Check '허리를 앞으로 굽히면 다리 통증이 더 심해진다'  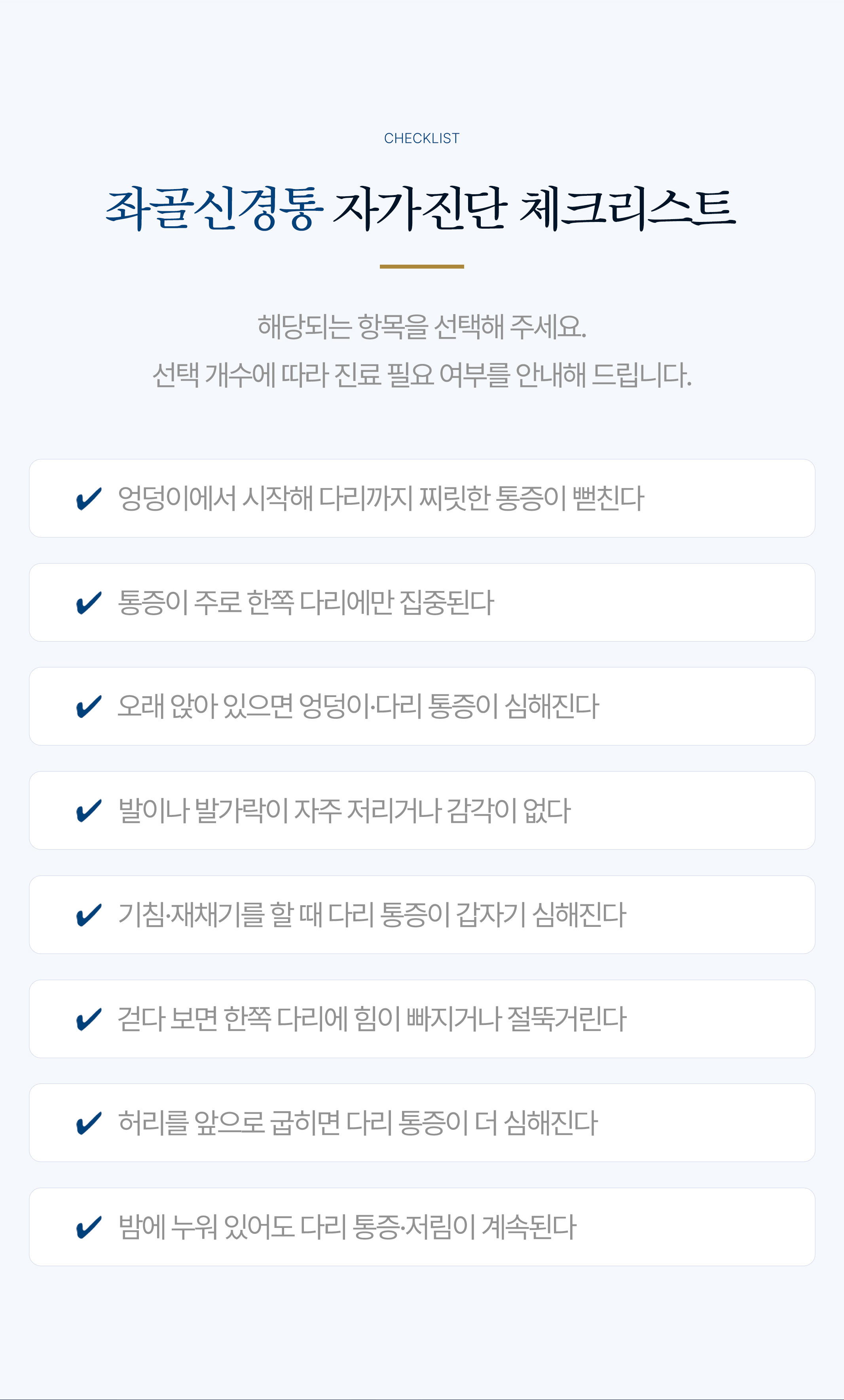point(422,1123)
